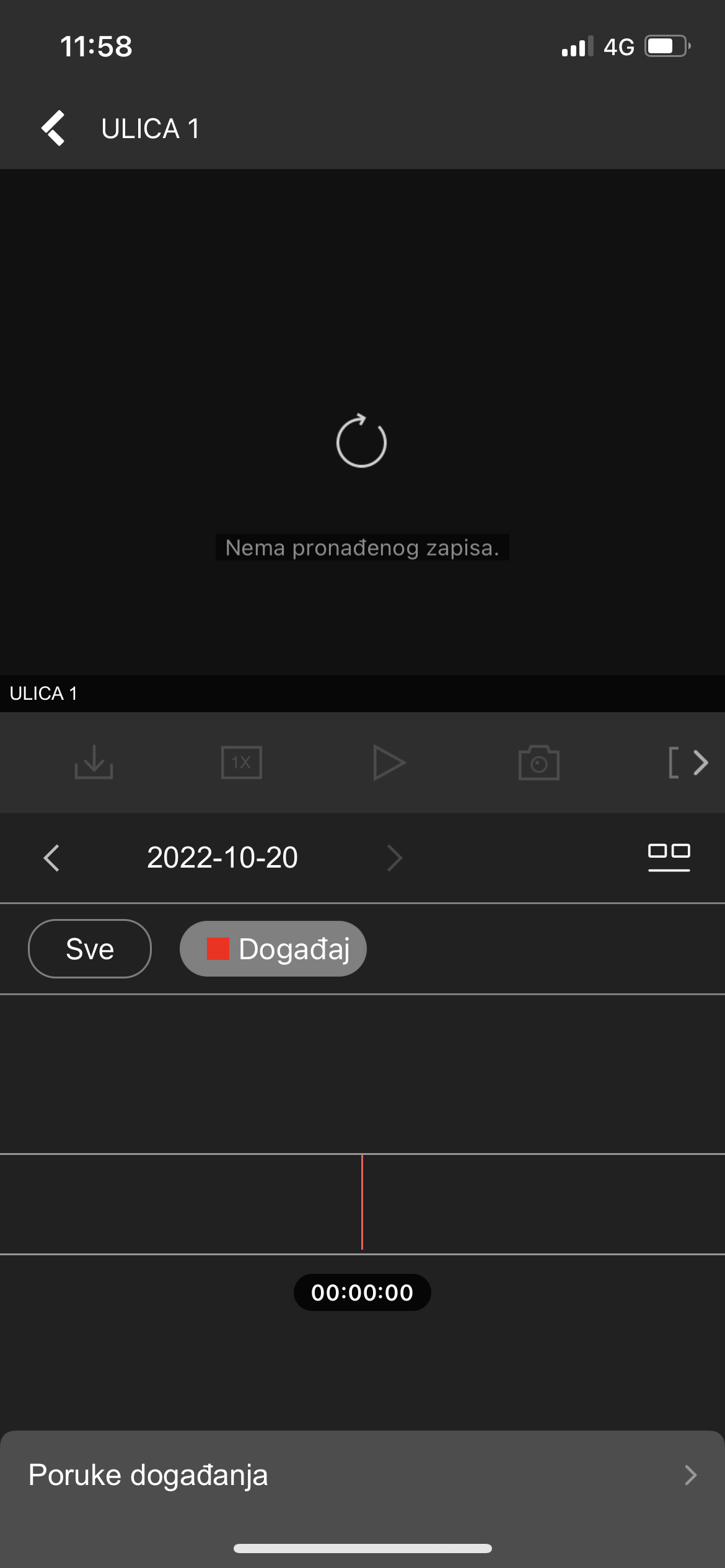Go to the previous day

pyautogui.click(x=51, y=858)
